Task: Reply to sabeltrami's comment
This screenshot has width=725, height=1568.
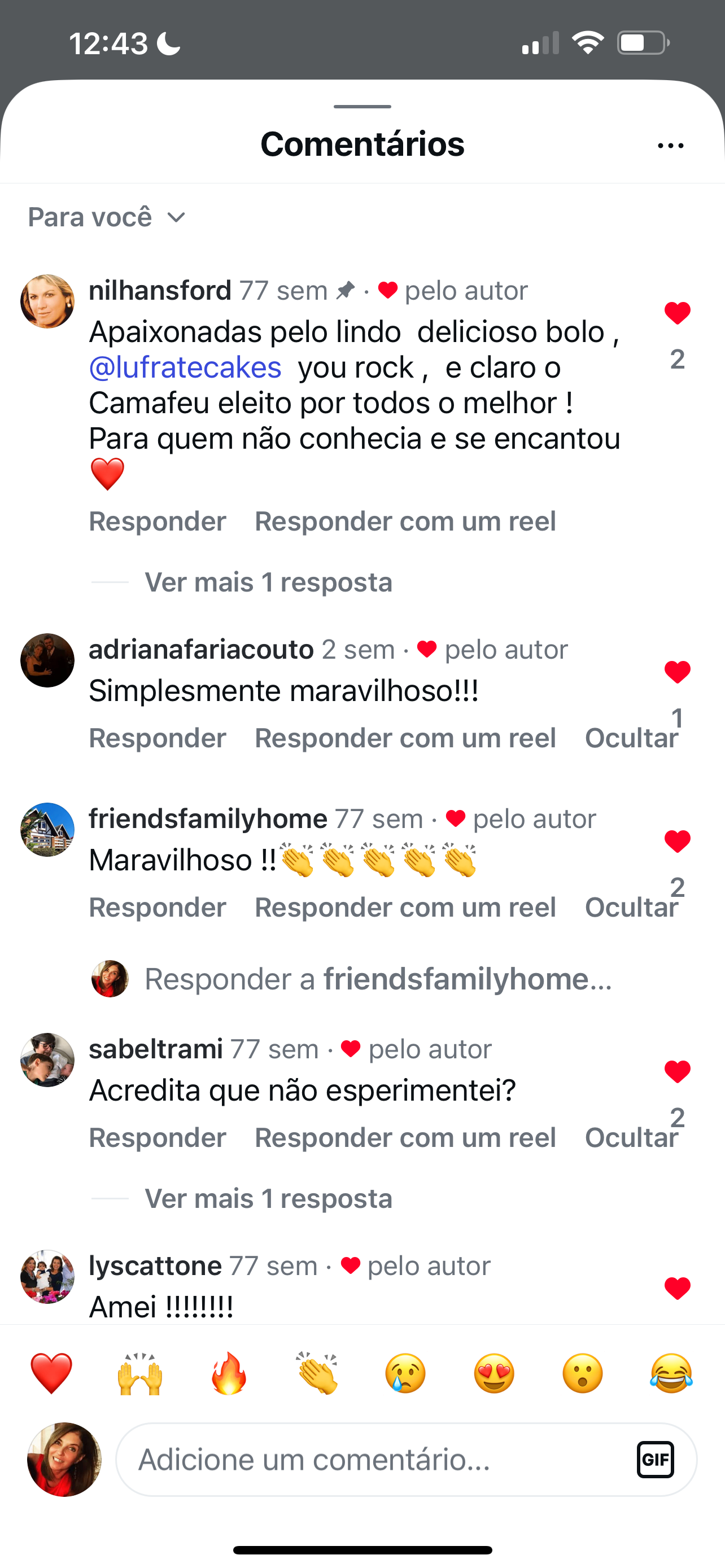Action: [157, 1138]
